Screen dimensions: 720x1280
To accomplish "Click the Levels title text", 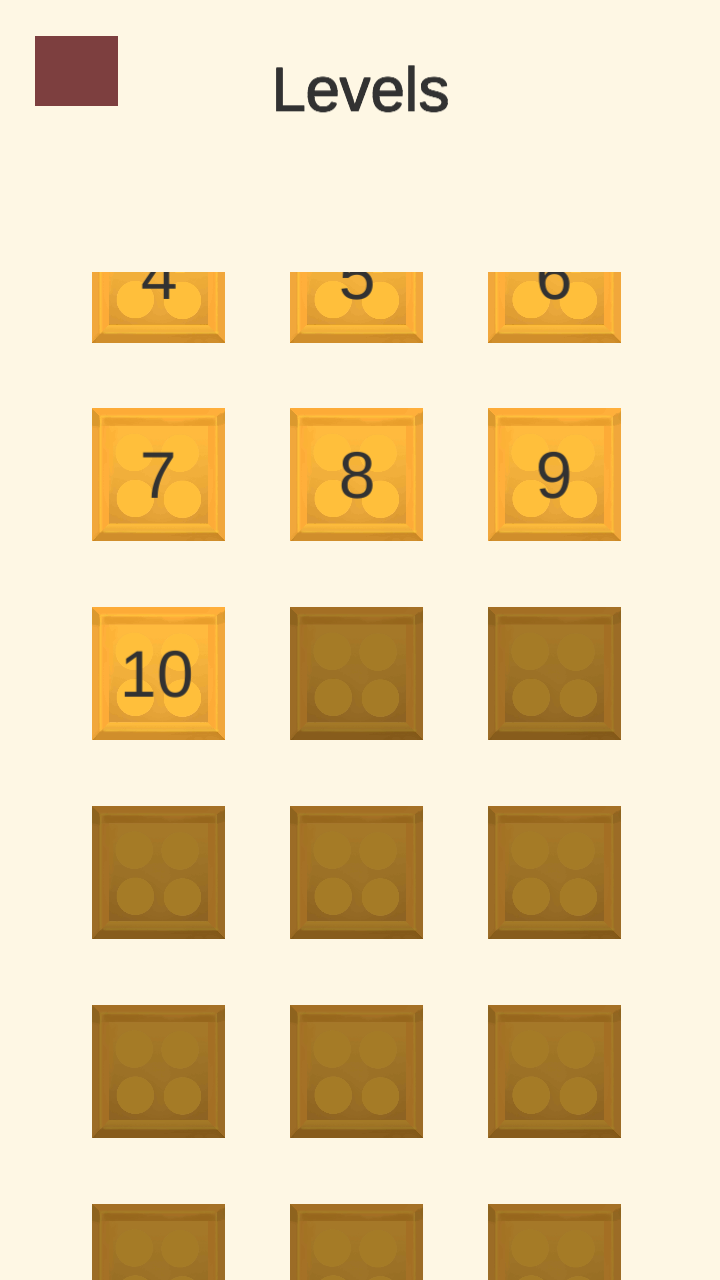I will click(360, 88).
